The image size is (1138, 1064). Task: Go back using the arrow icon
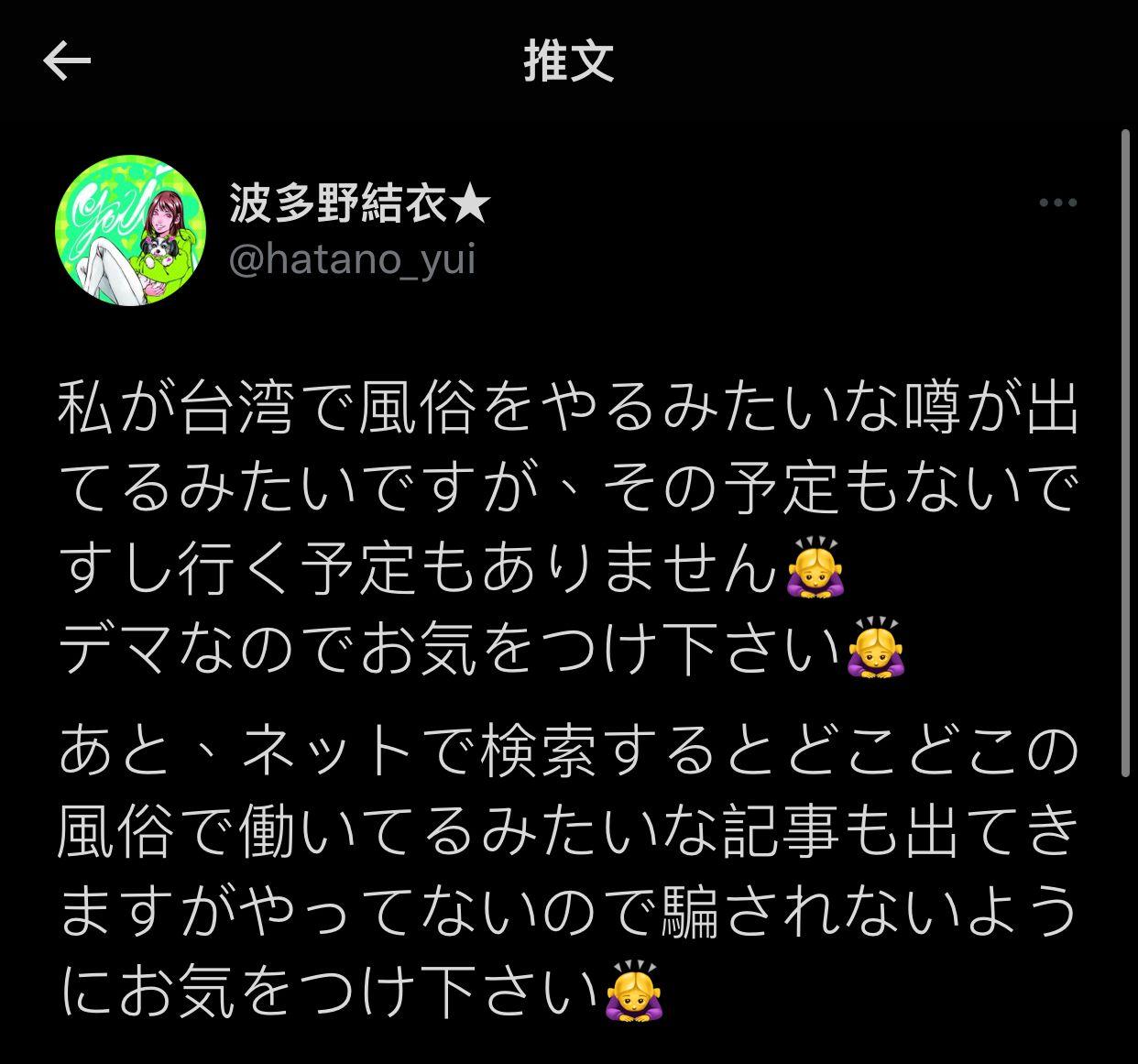tap(67, 61)
